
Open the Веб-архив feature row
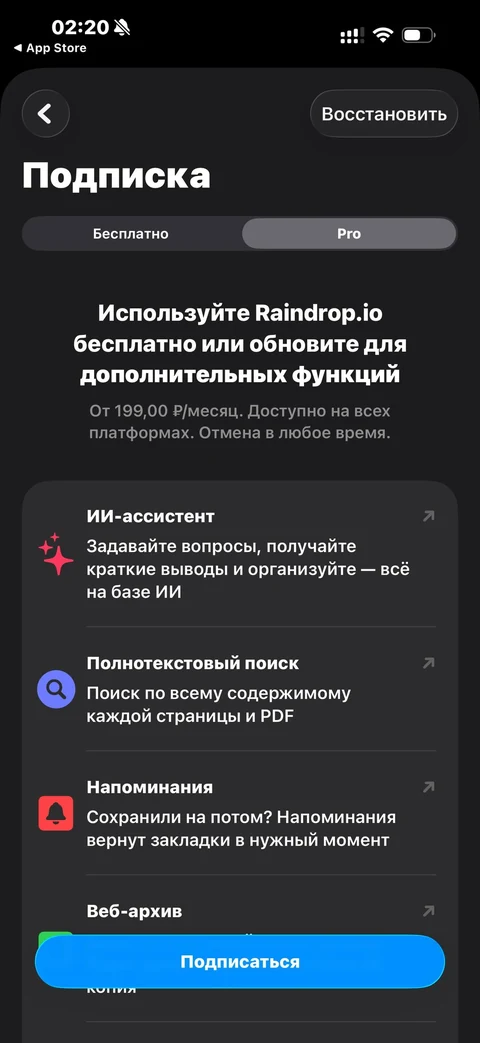click(239, 911)
